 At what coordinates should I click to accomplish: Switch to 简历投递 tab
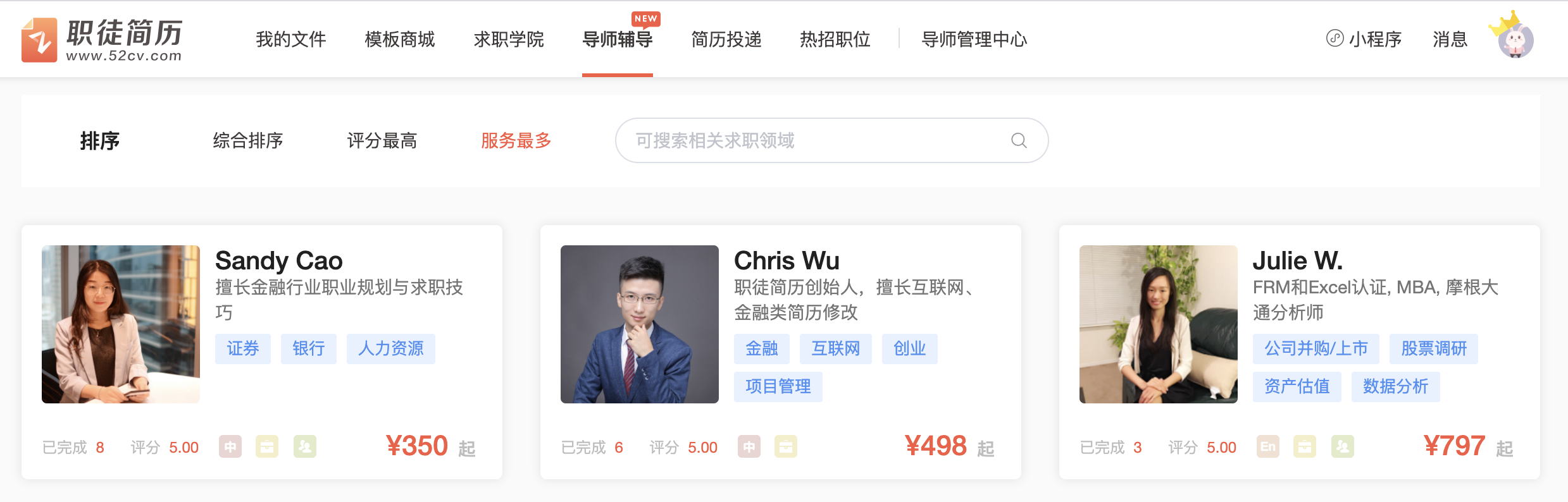point(726,39)
